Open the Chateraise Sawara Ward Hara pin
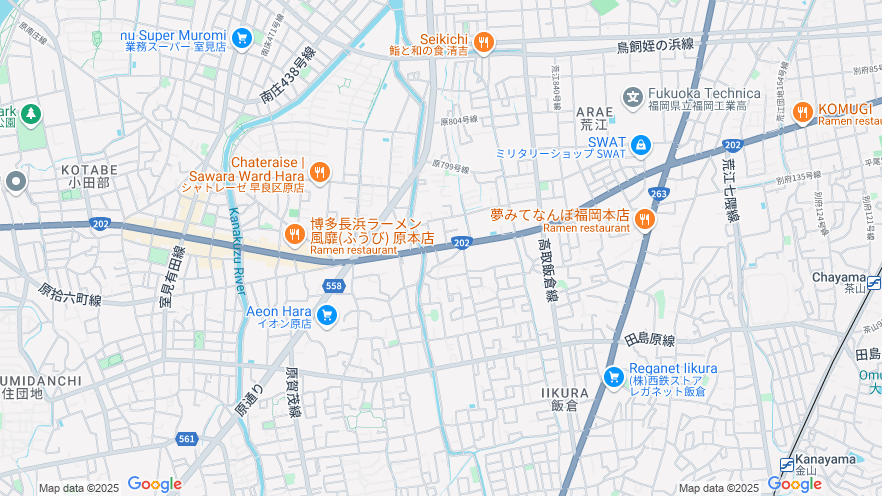This screenshot has width=882, height=496. 320,173
